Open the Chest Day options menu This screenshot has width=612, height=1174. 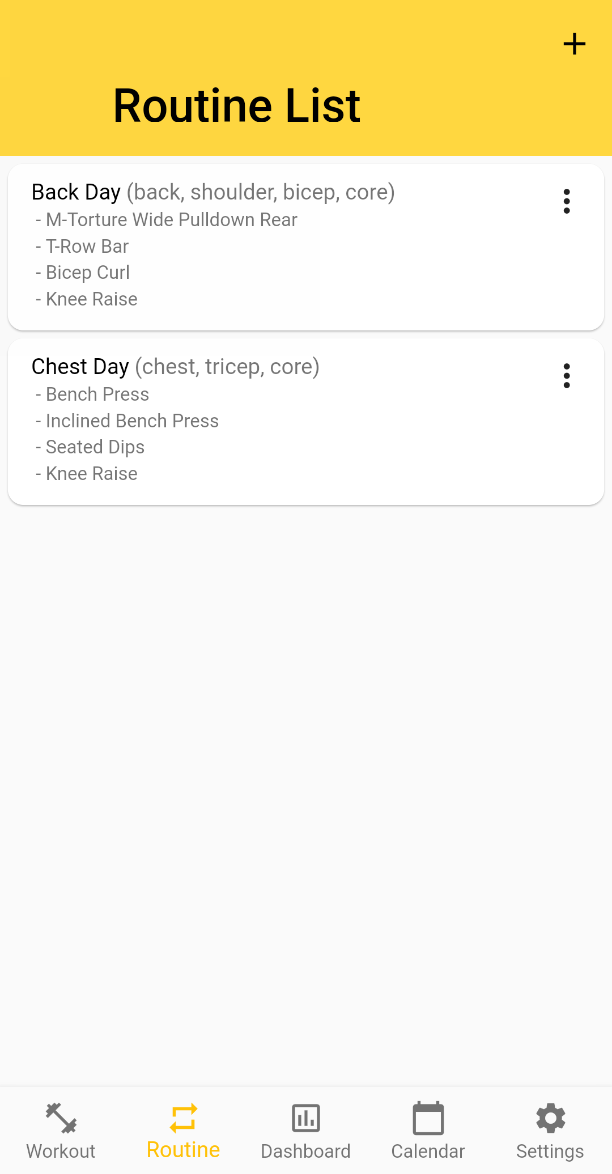click(x=566, y=376)
